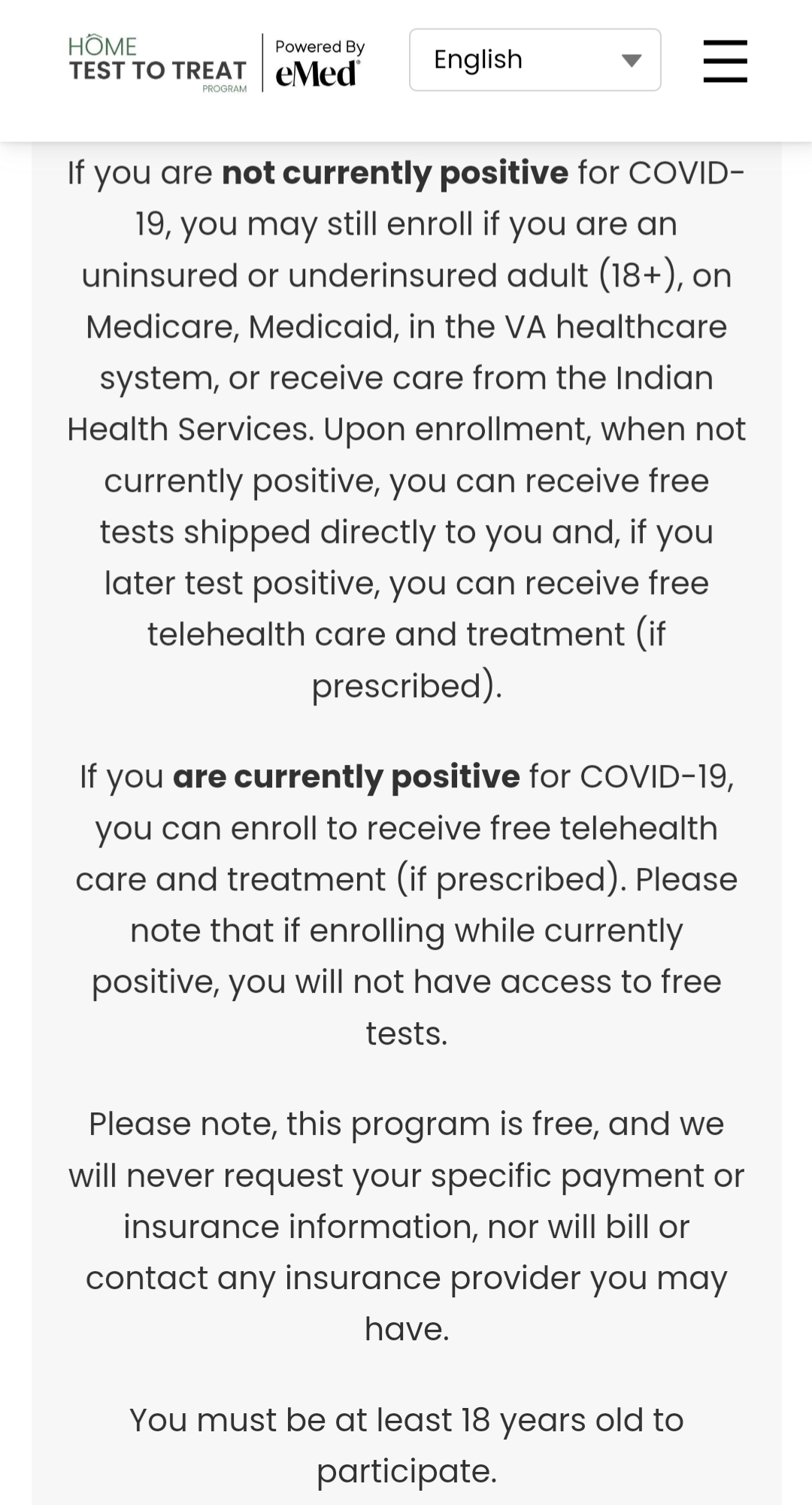812x1505 pixels.
Task: Expand the English language dropdown
Action: [x=535, y=60]
